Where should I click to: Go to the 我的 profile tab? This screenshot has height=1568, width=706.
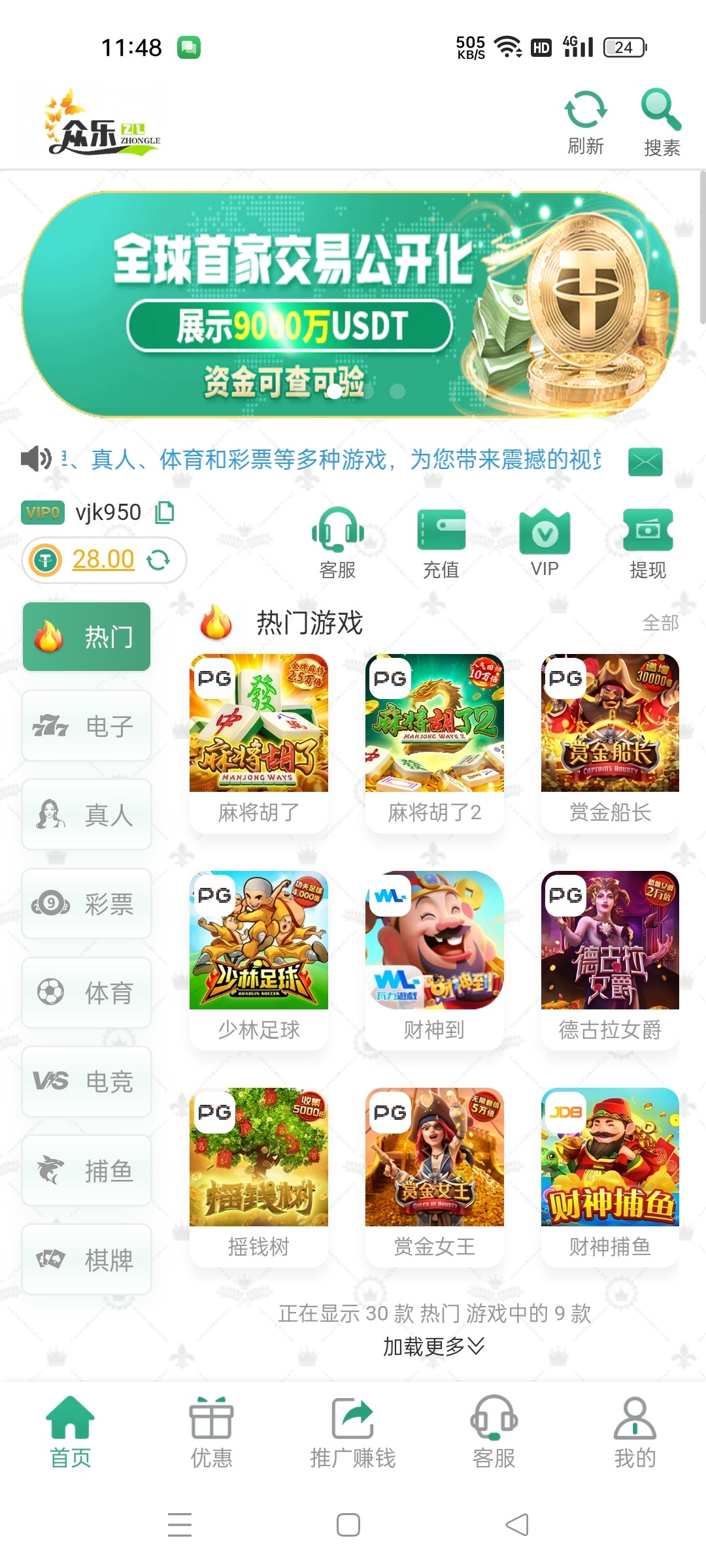tap(635, 1432)
